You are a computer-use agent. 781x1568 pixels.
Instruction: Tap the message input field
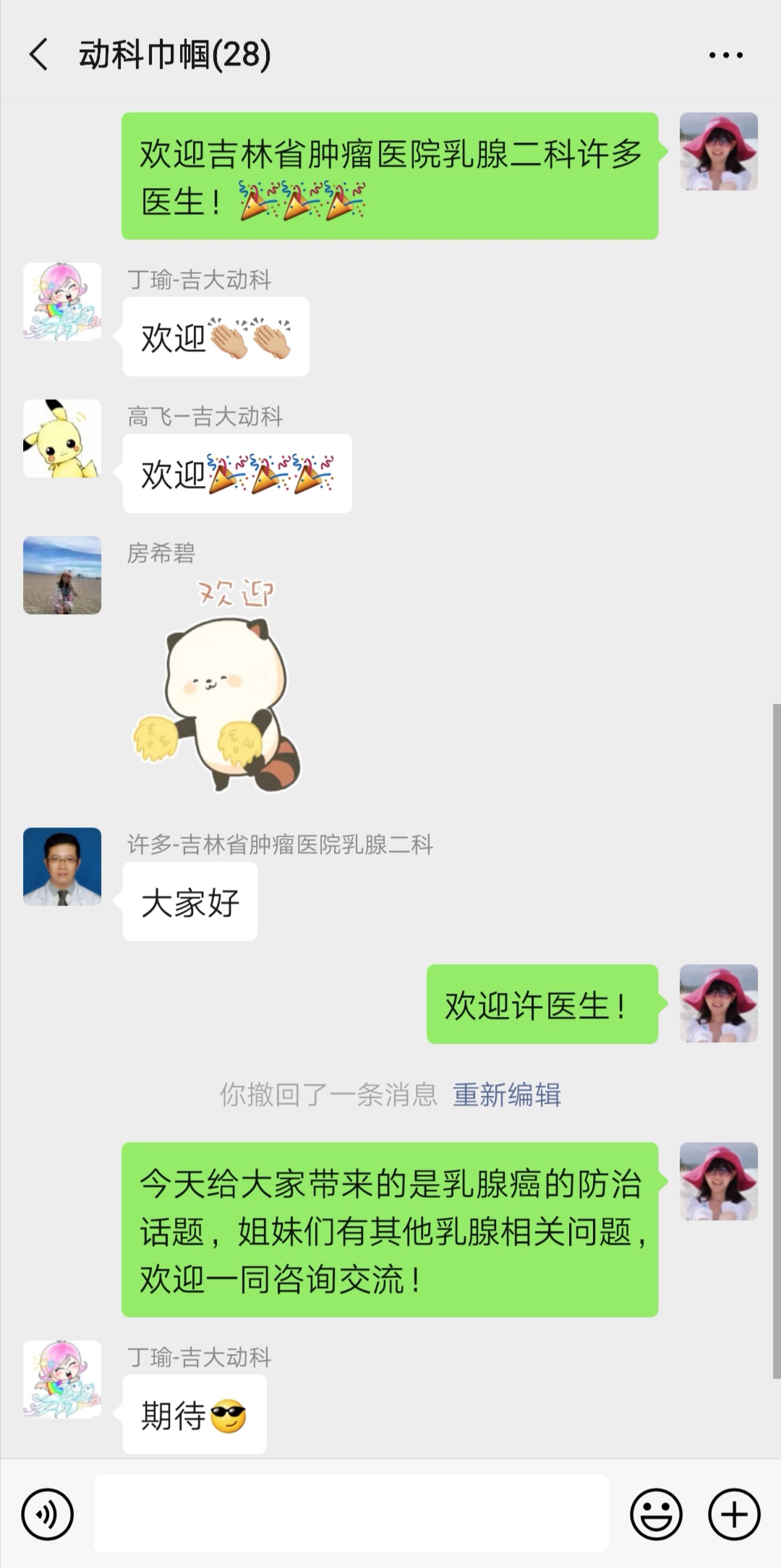[351, 1514]
